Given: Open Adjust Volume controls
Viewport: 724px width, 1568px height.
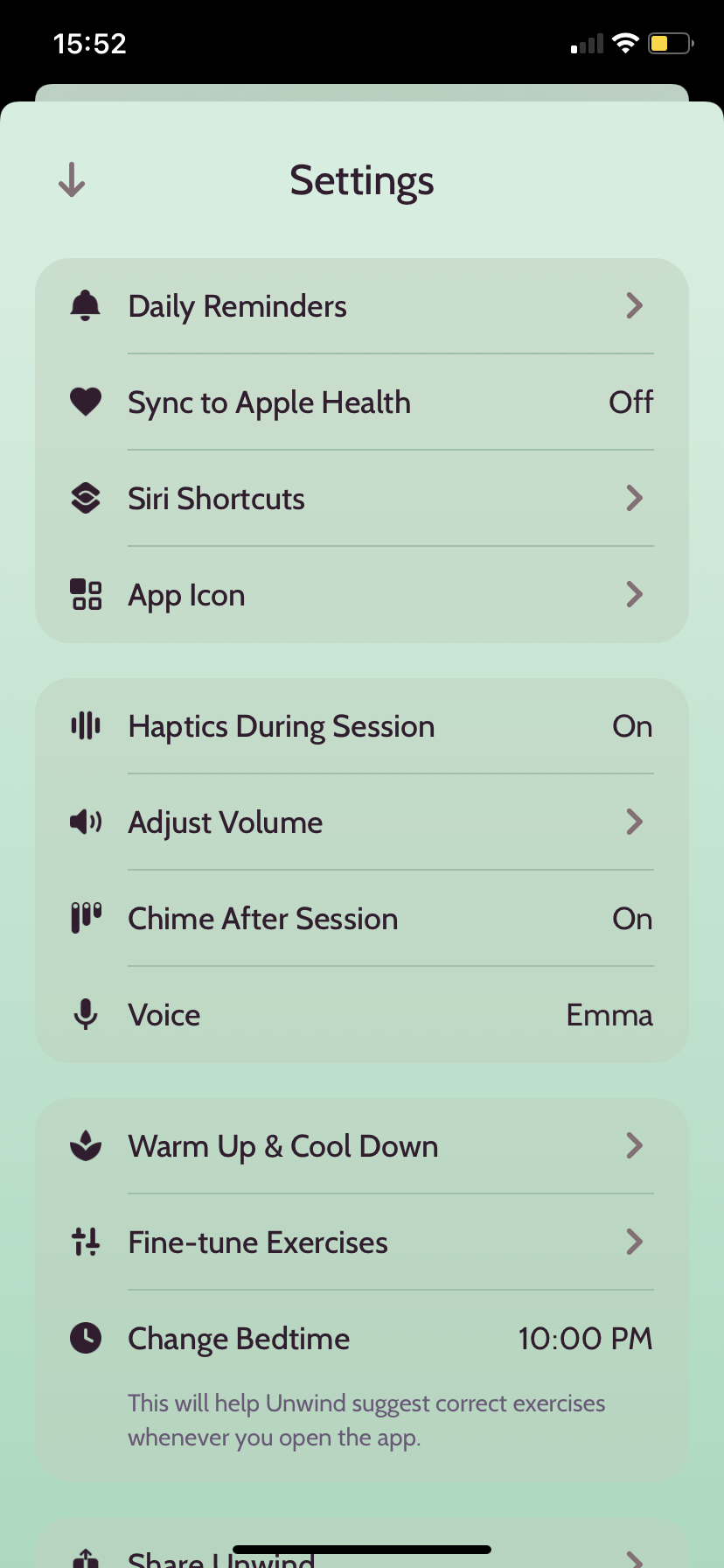Looking at the screenshot, I should 635,822.
